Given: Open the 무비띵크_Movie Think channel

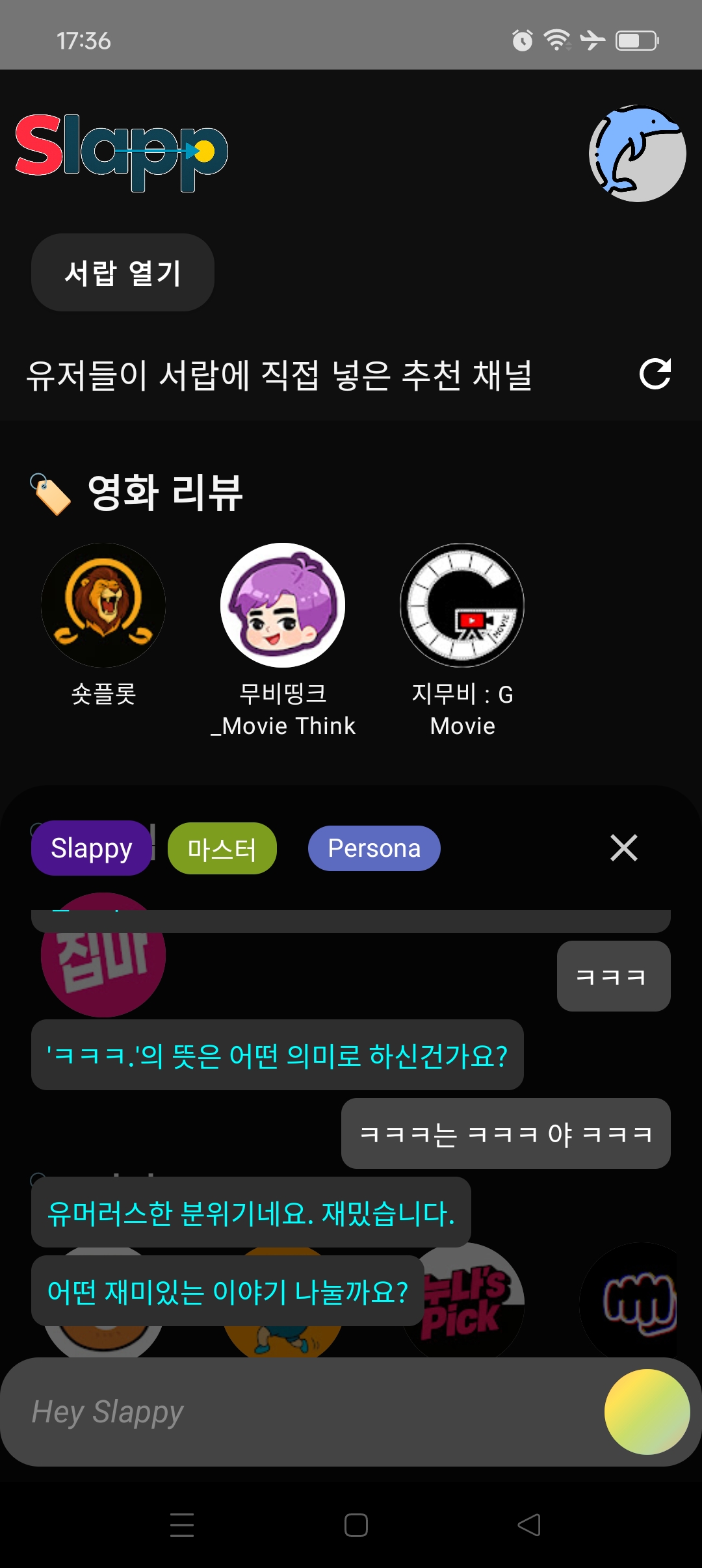Looking at the screenshot, I should coord(283,605).
